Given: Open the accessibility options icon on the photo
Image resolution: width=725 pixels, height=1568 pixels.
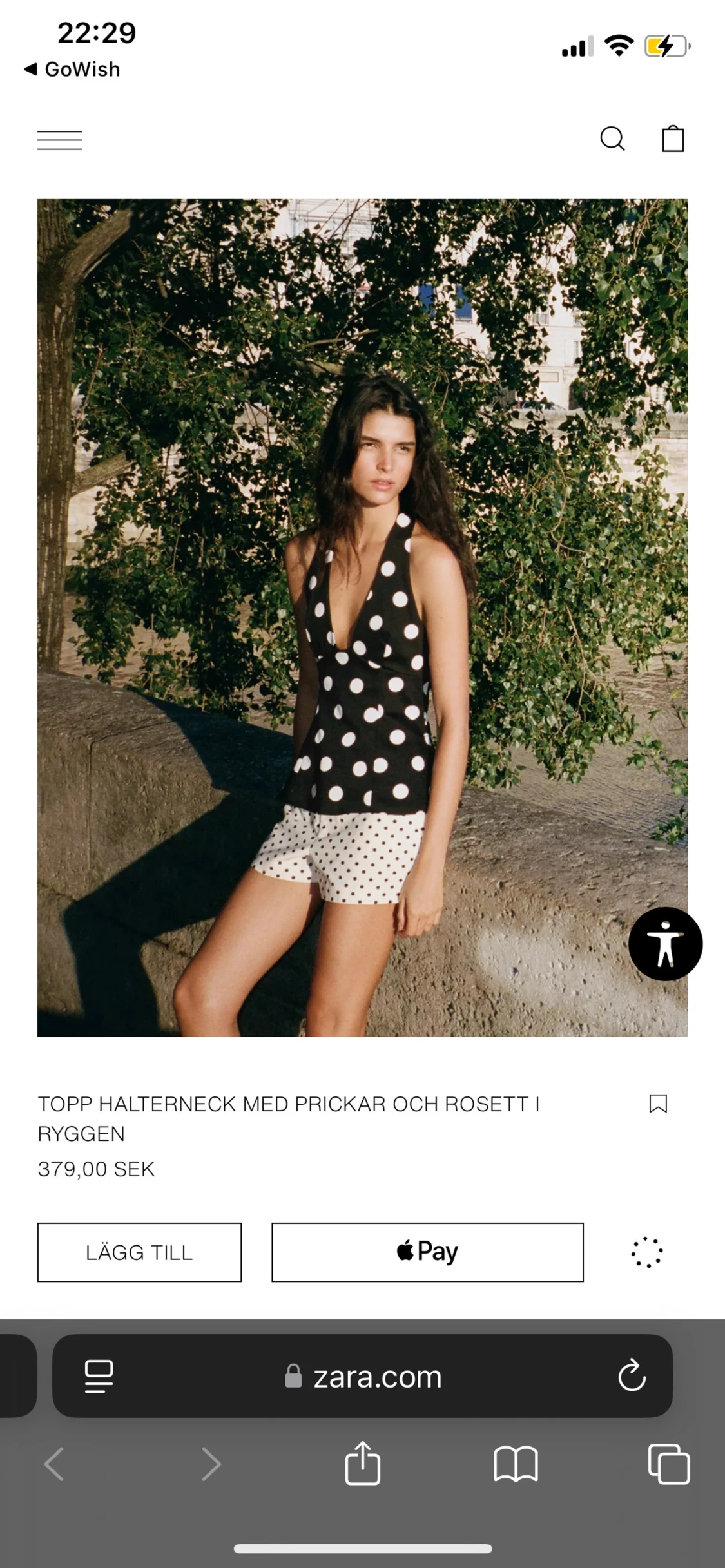Looking at the screenshot, I should [x=666, y=942].
